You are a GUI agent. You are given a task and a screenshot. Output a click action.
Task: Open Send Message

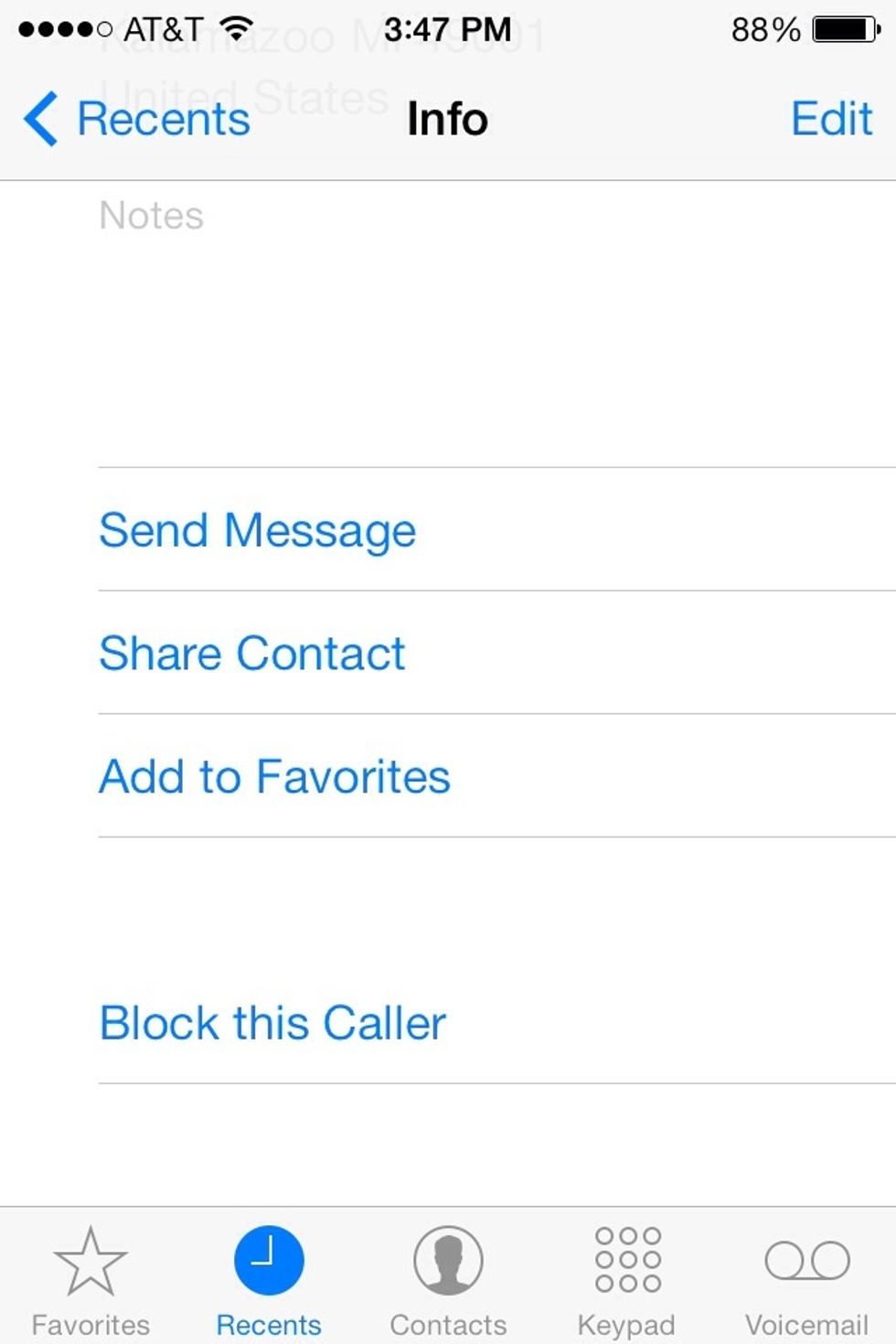(259, 530)
